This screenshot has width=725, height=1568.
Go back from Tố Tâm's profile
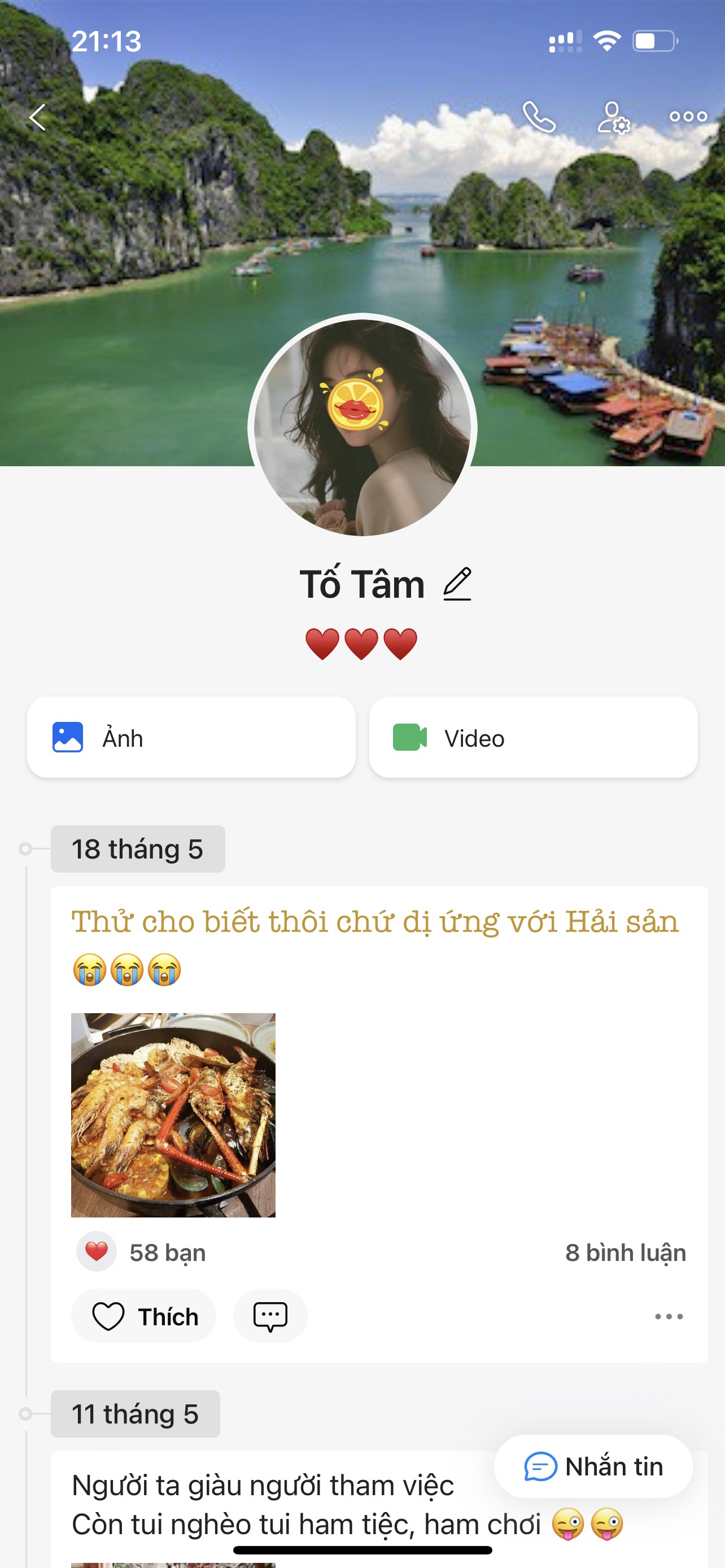[38, 117]
